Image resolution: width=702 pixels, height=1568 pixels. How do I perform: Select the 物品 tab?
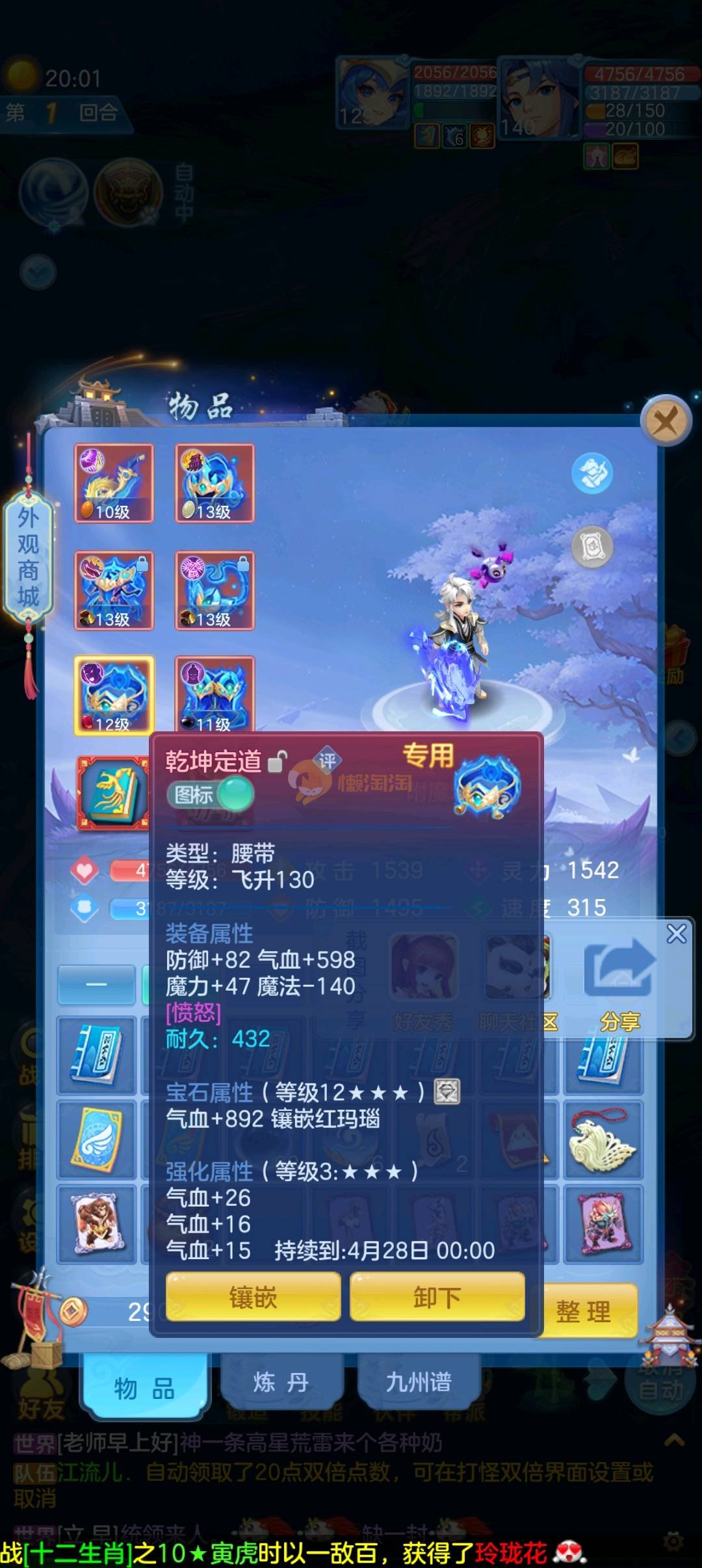[x=144, y=1389]
